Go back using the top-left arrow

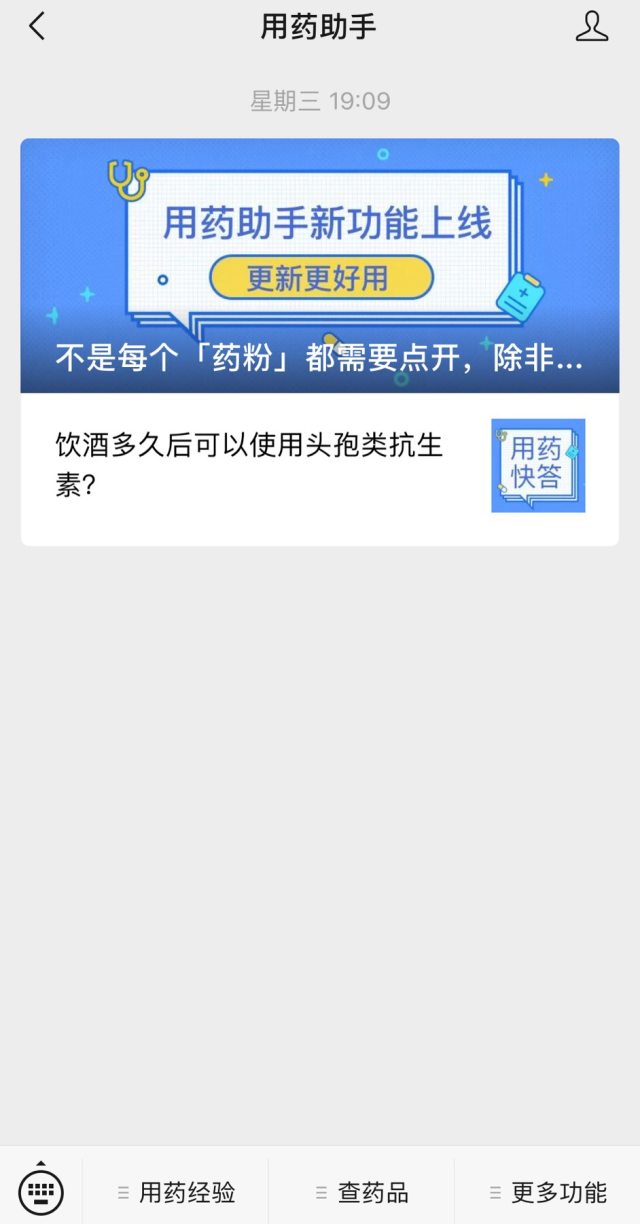pyautogui.click(x=37, y=27)
